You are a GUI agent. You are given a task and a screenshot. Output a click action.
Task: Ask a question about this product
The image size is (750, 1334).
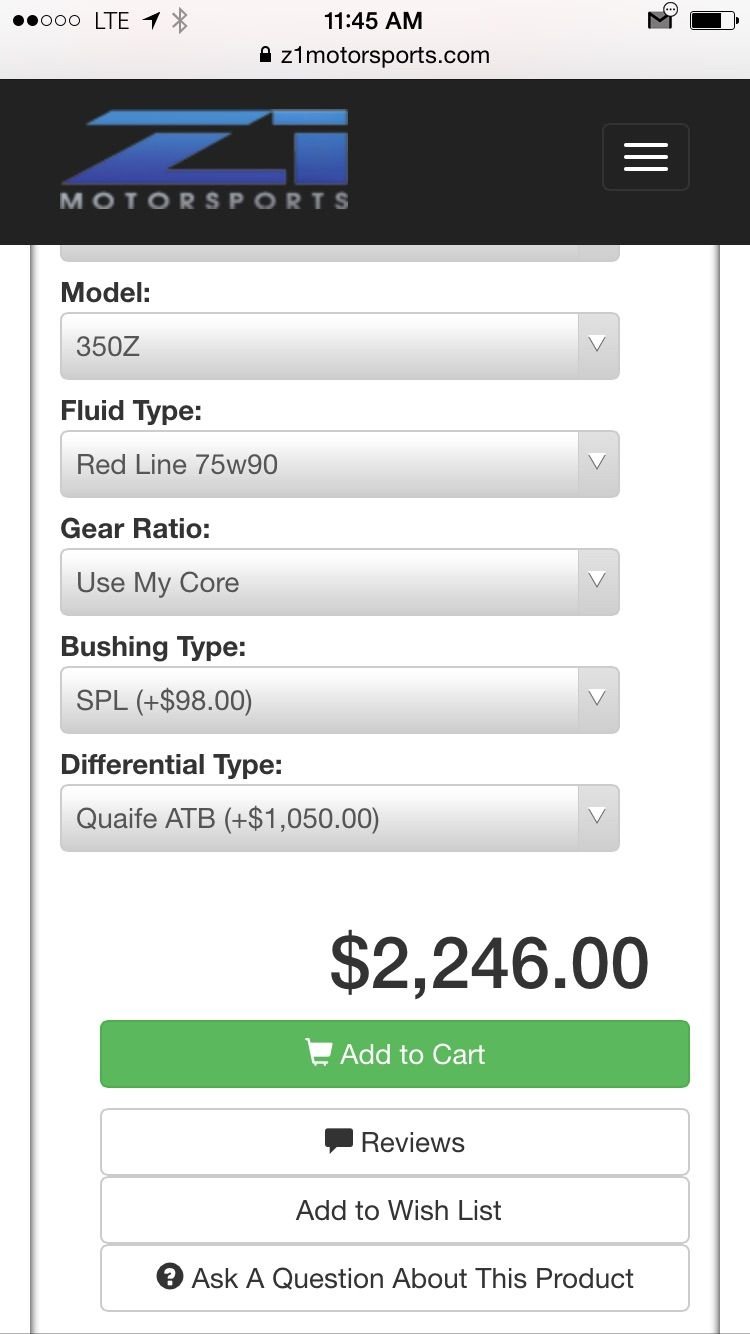394,1278
